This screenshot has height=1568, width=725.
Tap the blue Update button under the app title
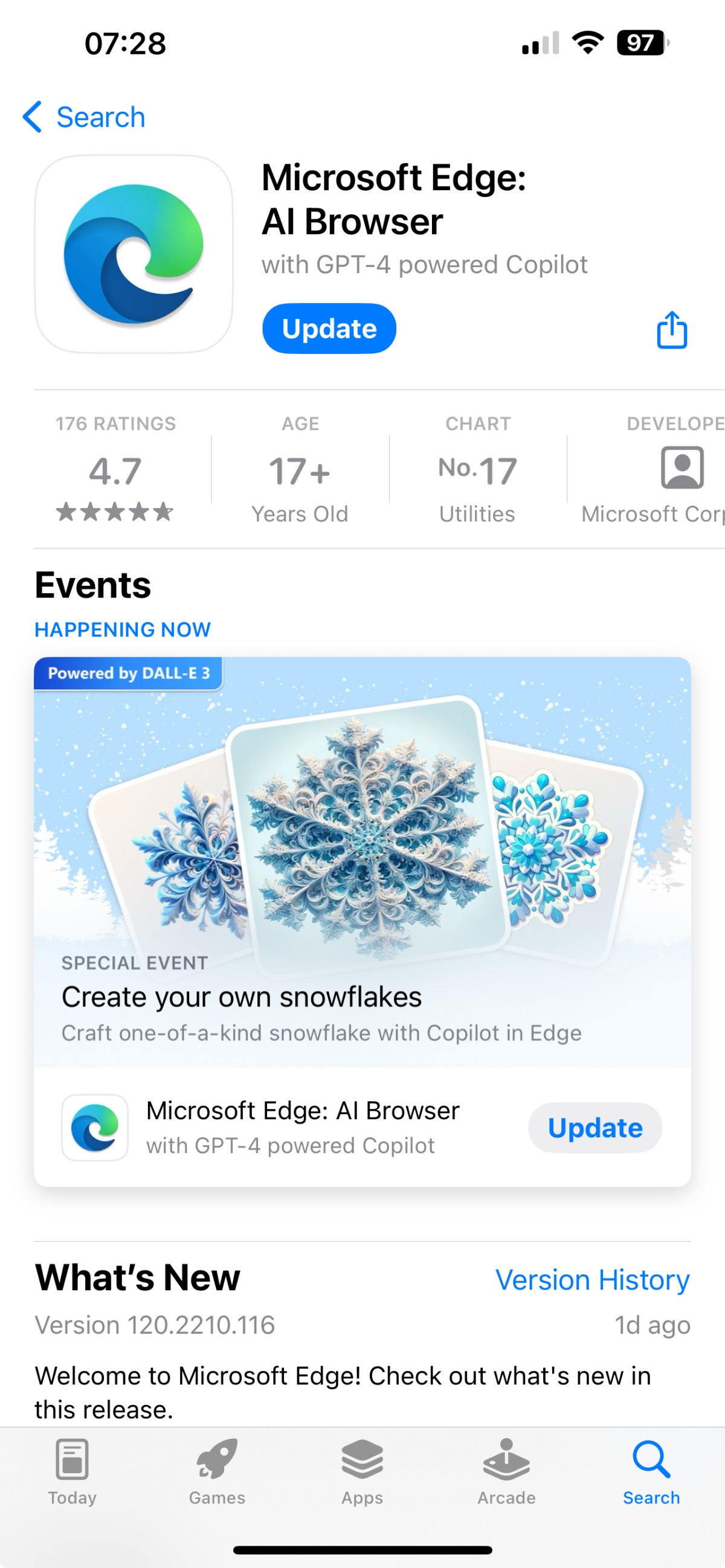329,329
